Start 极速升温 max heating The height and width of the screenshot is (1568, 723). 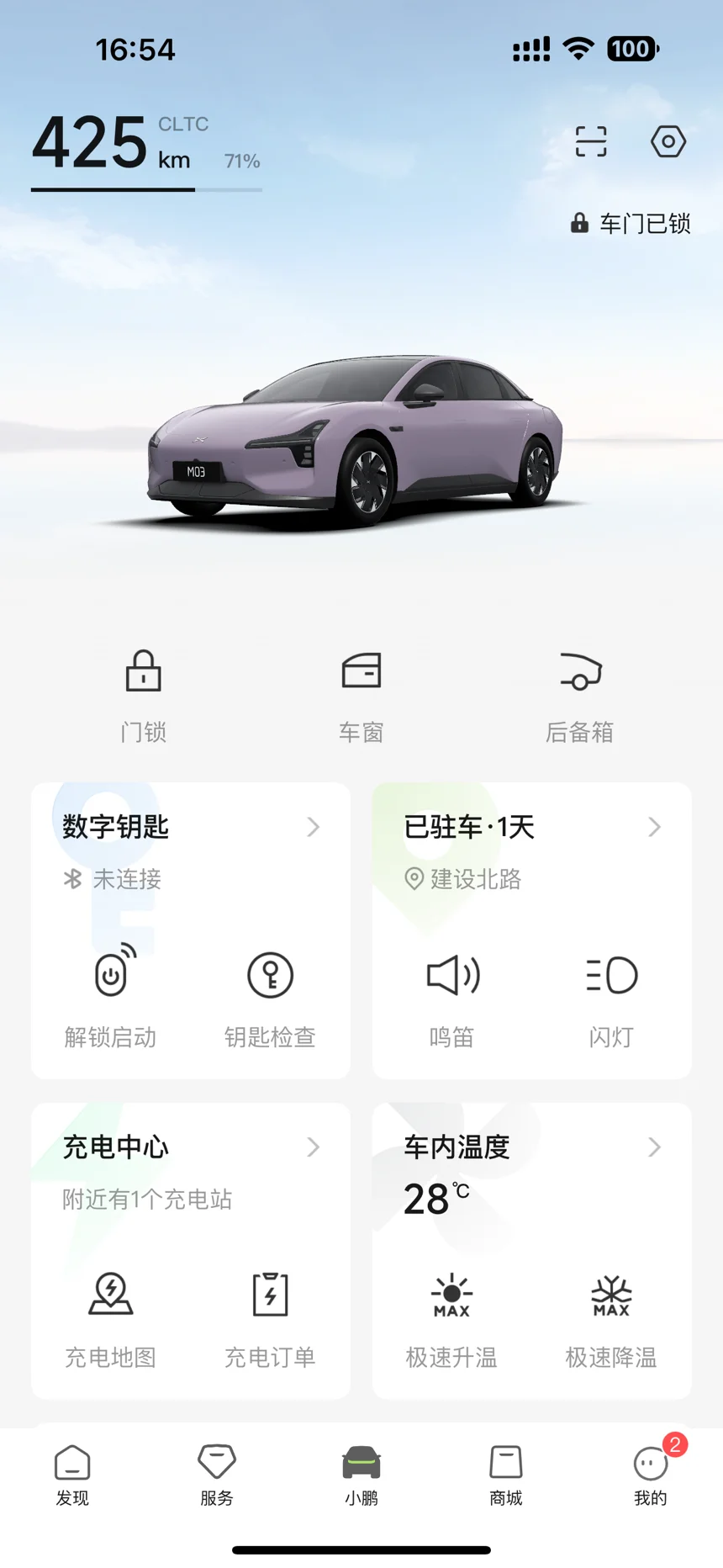point(452,1314)
